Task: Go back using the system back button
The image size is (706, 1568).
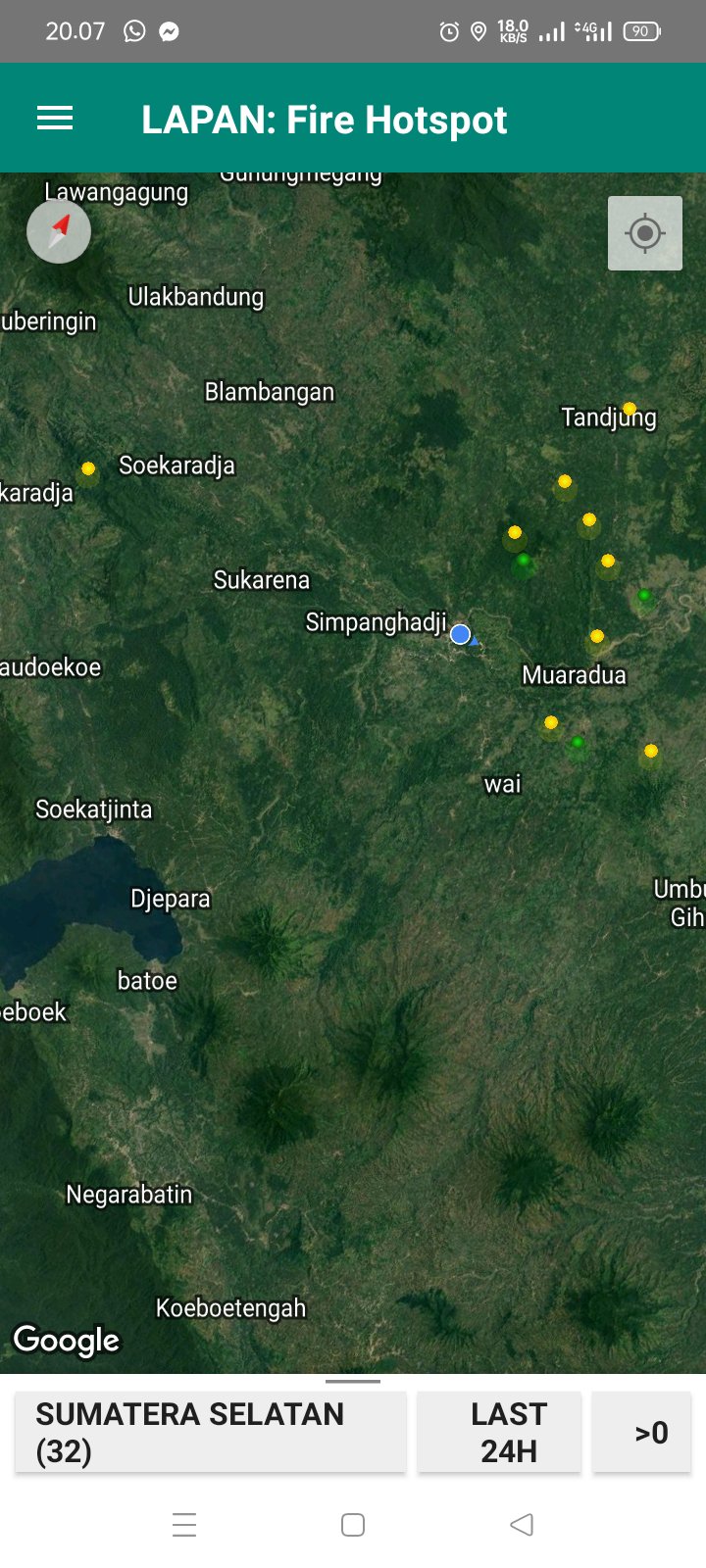Action: pos(522,1525)
